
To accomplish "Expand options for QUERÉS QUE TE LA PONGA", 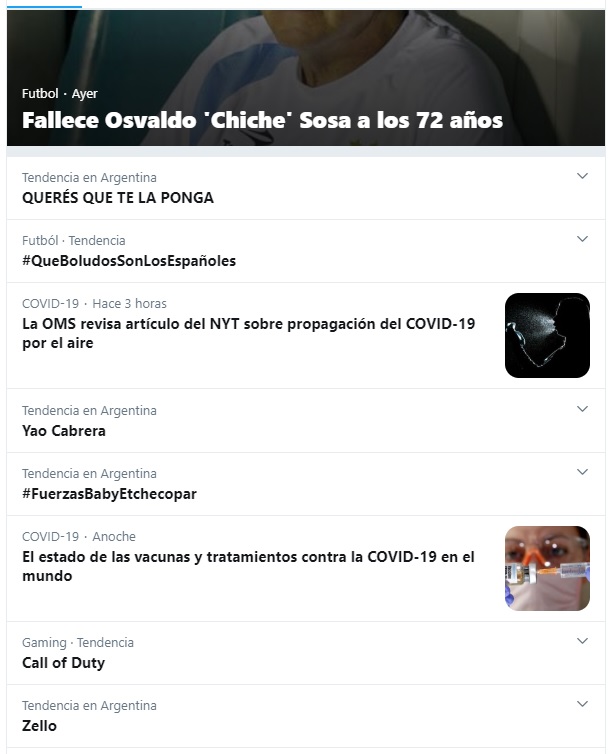I will (x=583, y=176).
